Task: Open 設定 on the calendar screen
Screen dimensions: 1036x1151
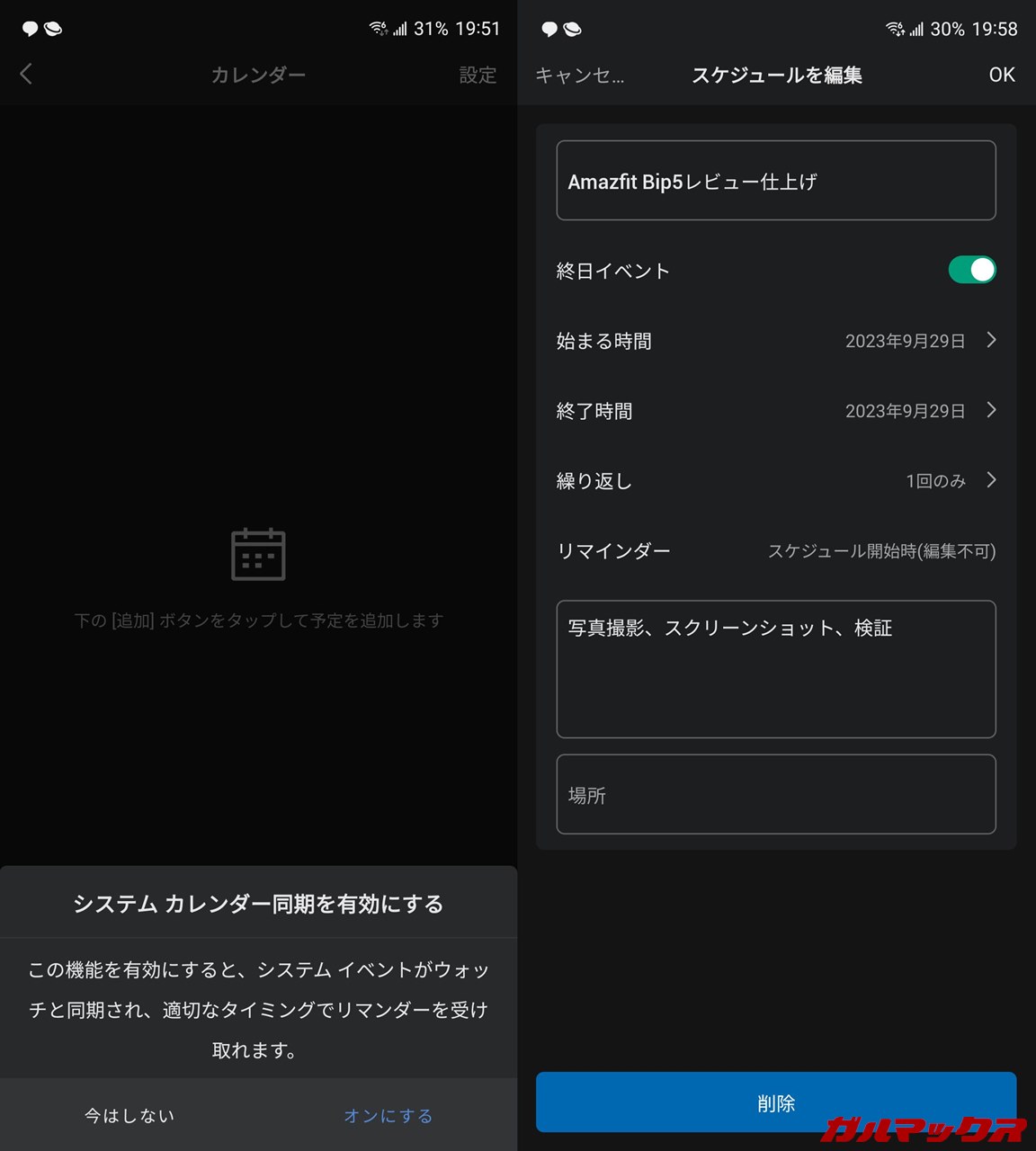Action: 478,76
